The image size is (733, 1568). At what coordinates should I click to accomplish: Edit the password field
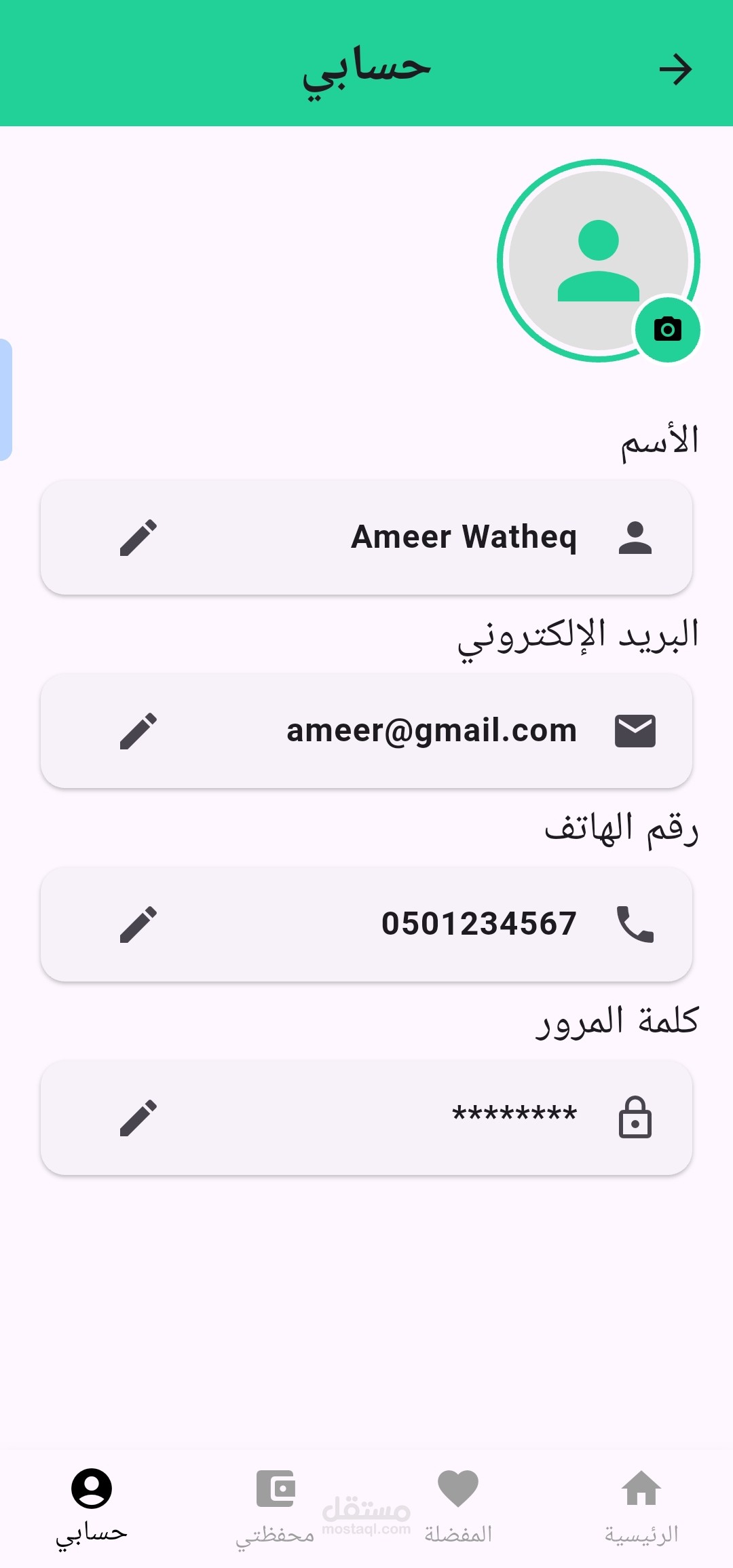[x=138, y=1118]
